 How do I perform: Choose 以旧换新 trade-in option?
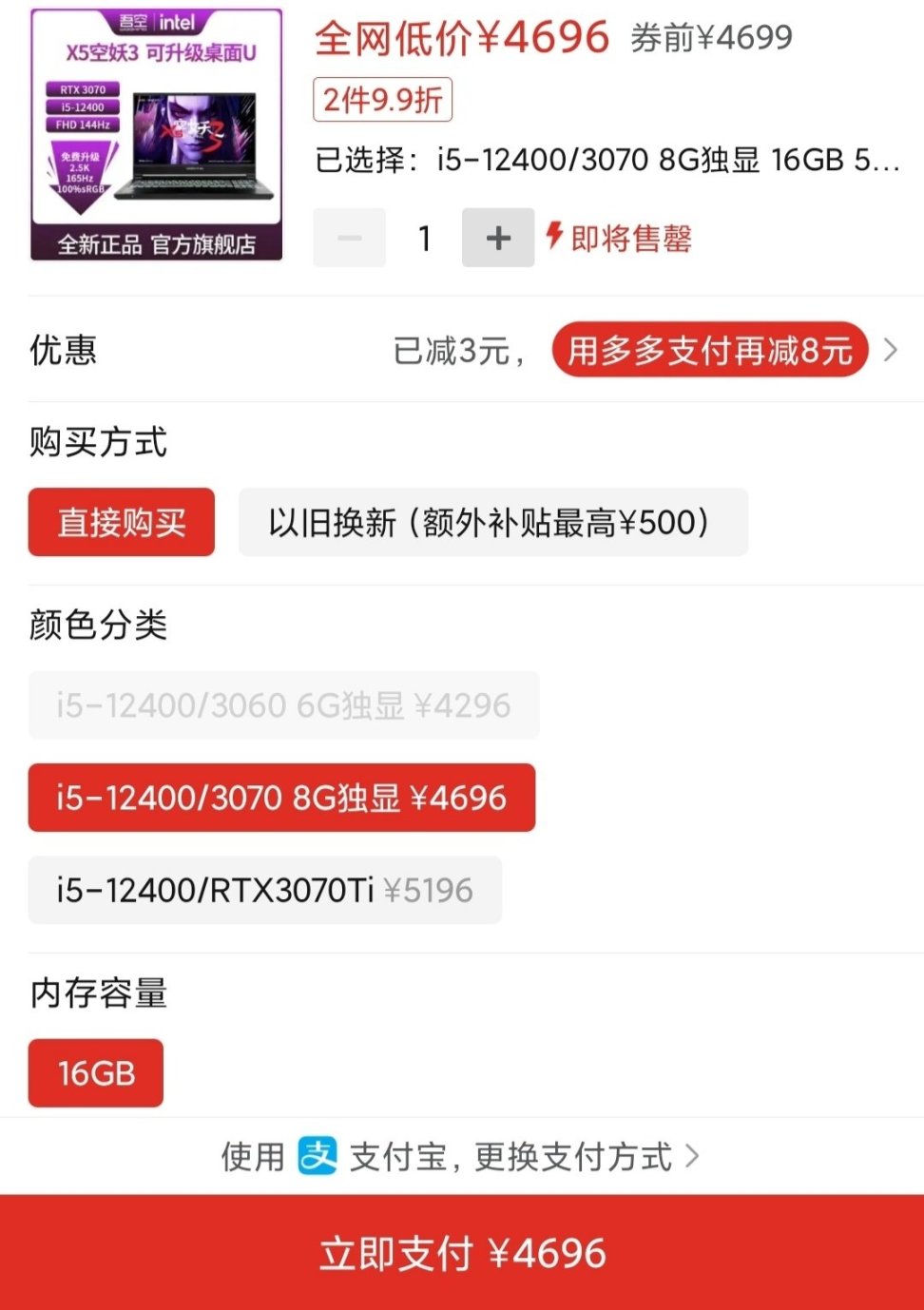(492, 522)
